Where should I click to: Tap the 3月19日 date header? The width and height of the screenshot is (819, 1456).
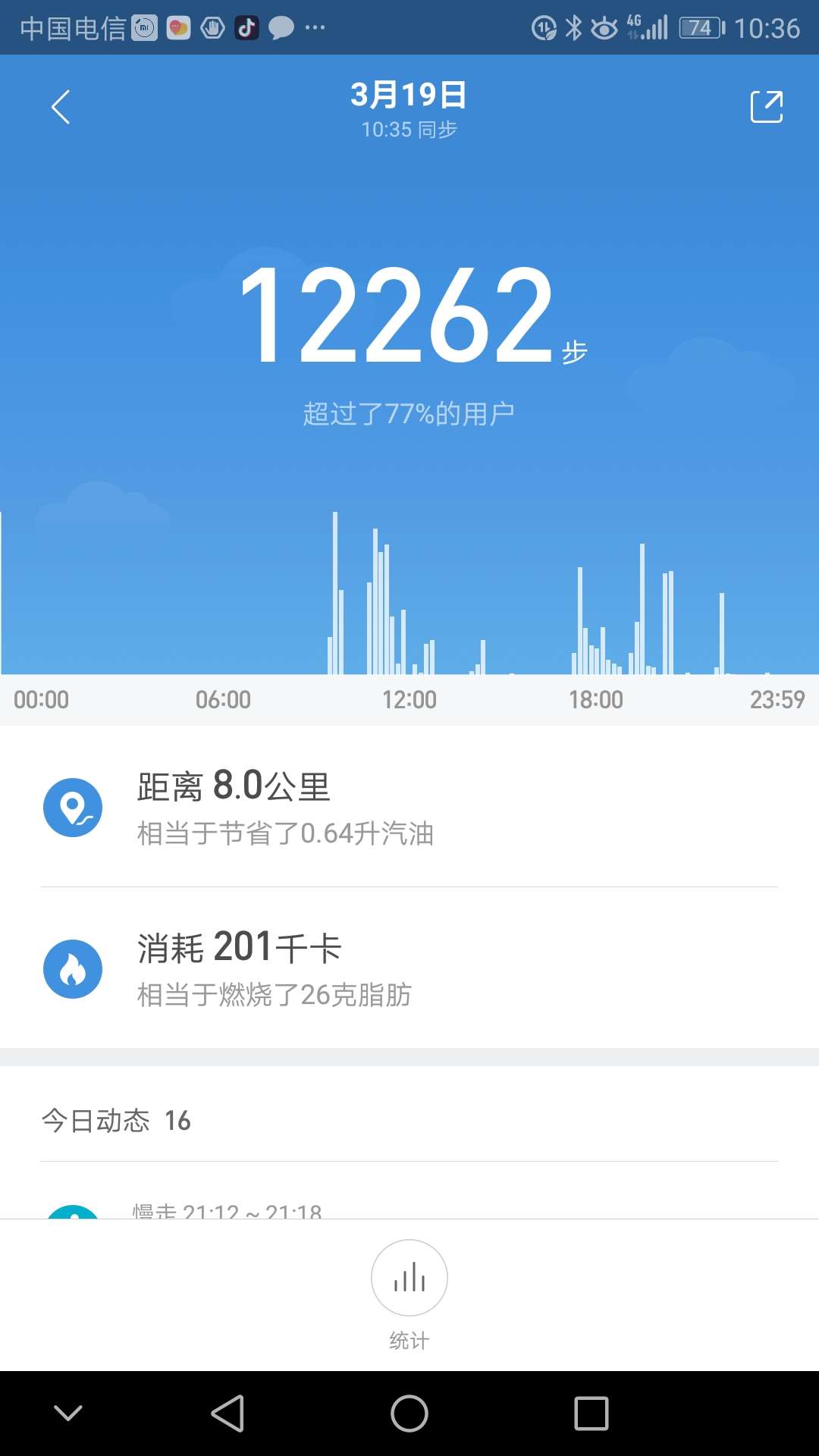tap(409, 96)
